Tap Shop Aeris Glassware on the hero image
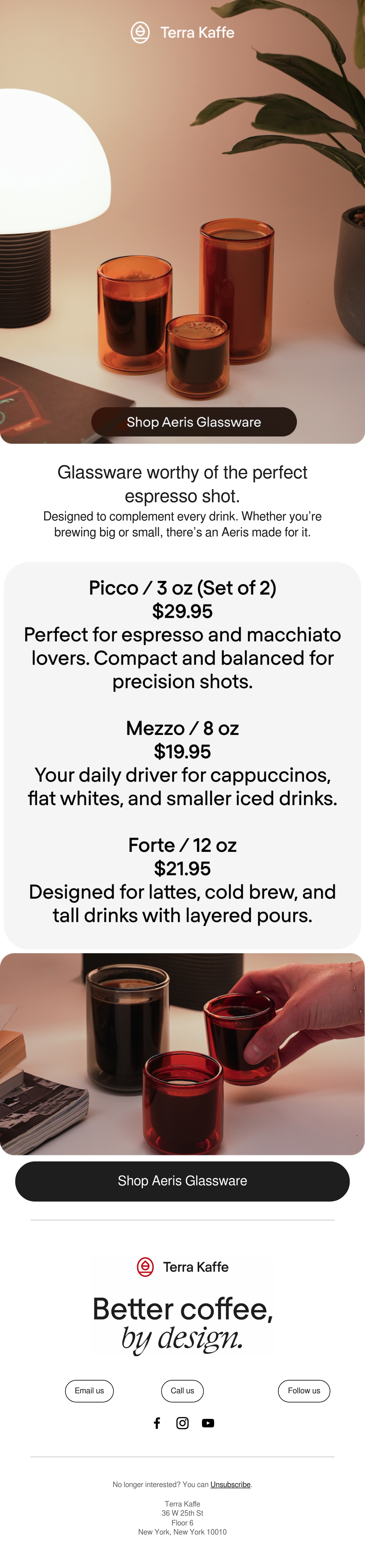This screenshot has height=1568, width=365. coord(194,422)
